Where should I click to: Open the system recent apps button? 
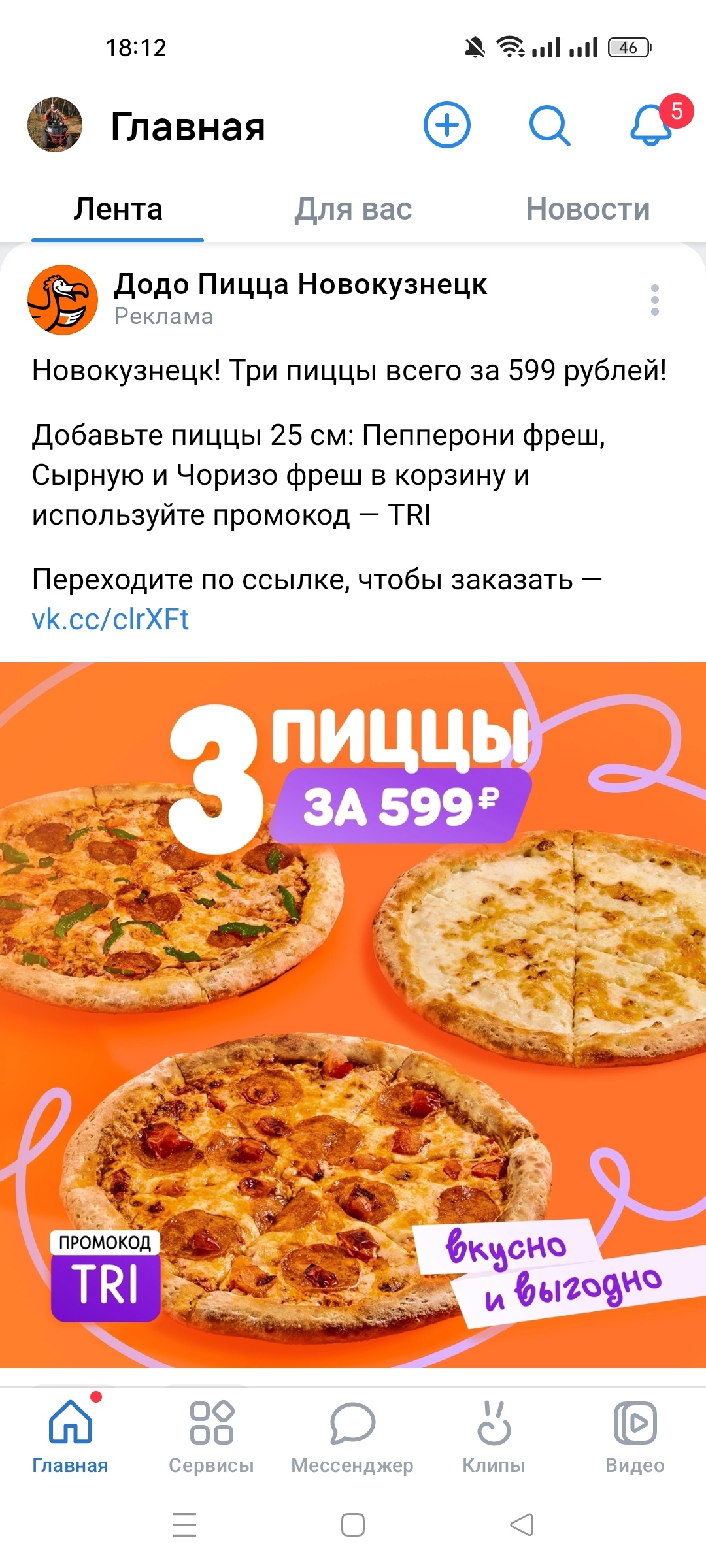(x=184, y=1525)
